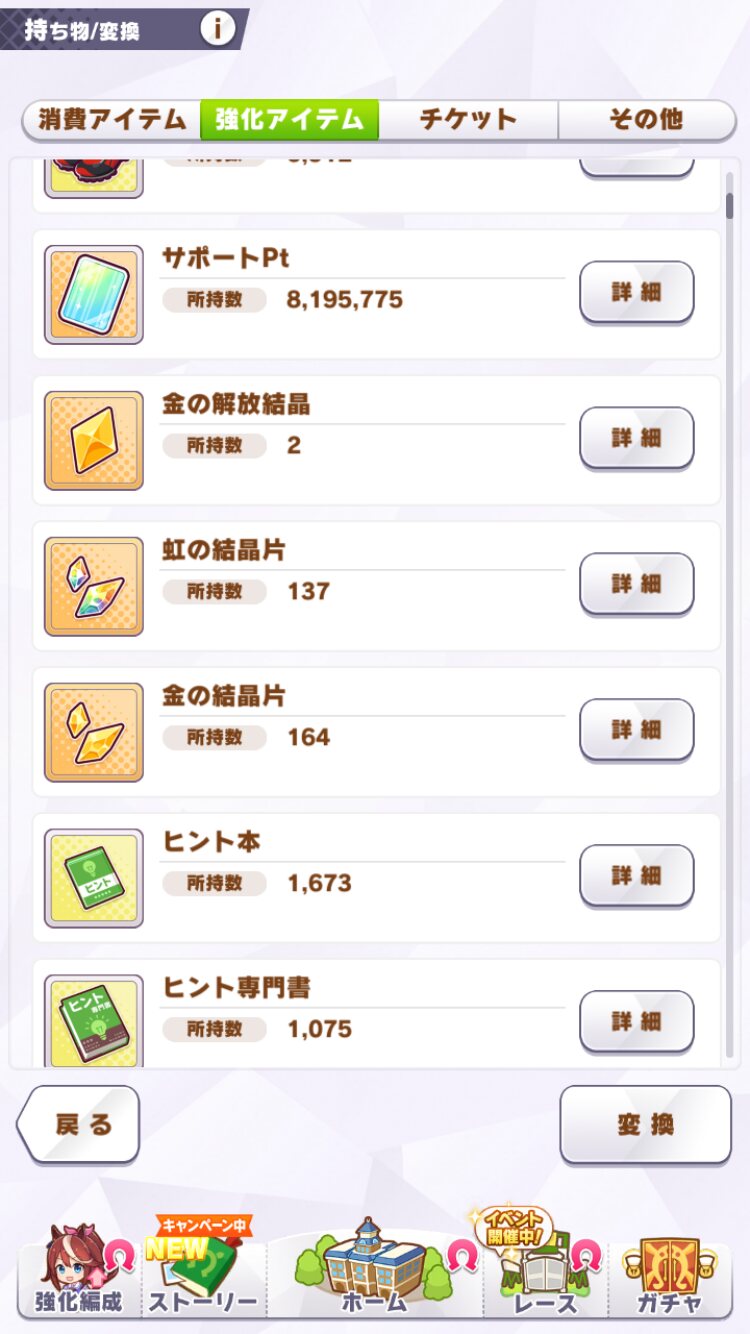750x1334 pixels.
Task: Open the info icon beside 持ち物/変換
Action: tap(217, 28)
